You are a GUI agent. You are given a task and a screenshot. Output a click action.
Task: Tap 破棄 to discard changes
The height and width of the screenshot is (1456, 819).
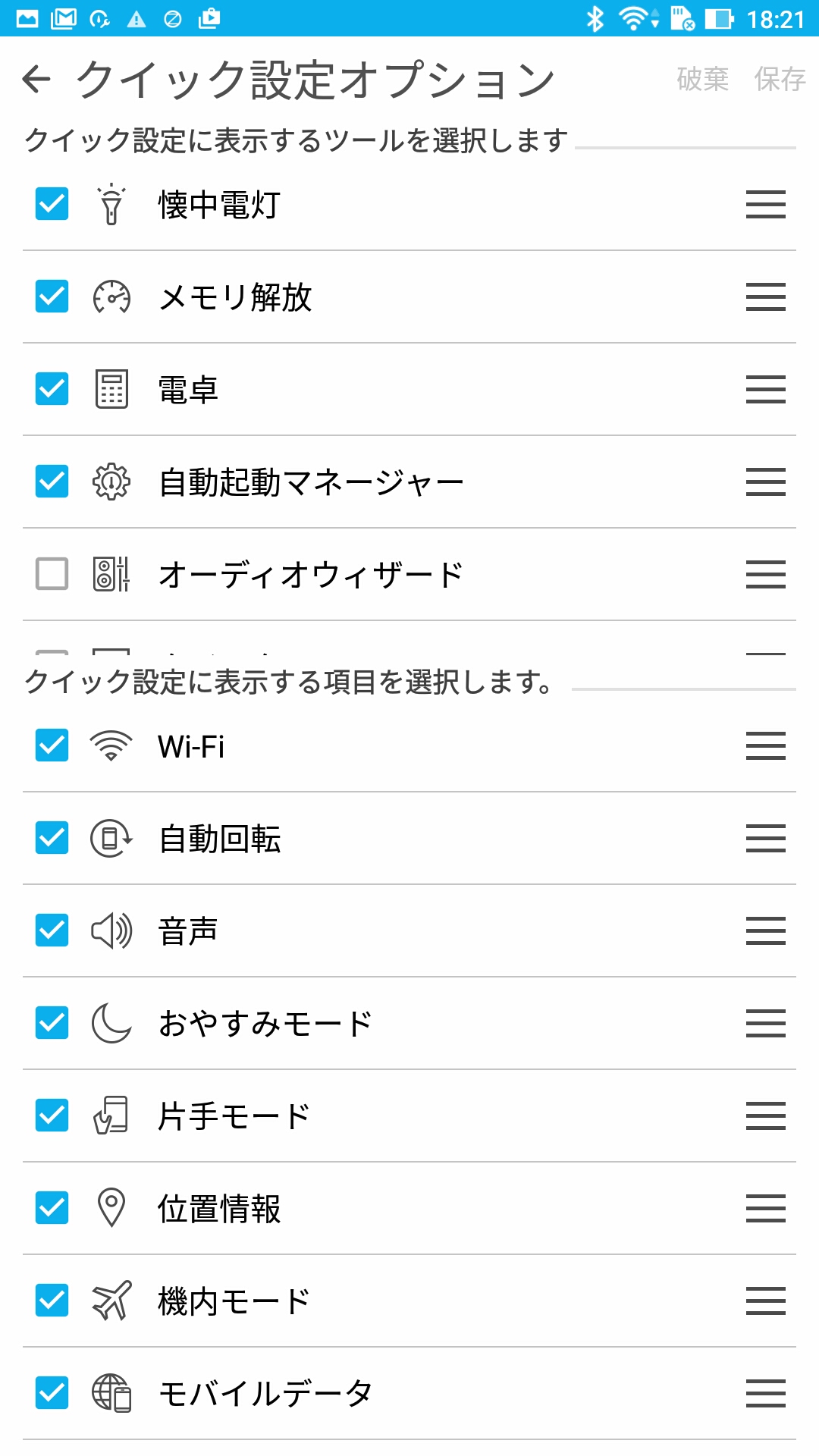tap(703, 79)
